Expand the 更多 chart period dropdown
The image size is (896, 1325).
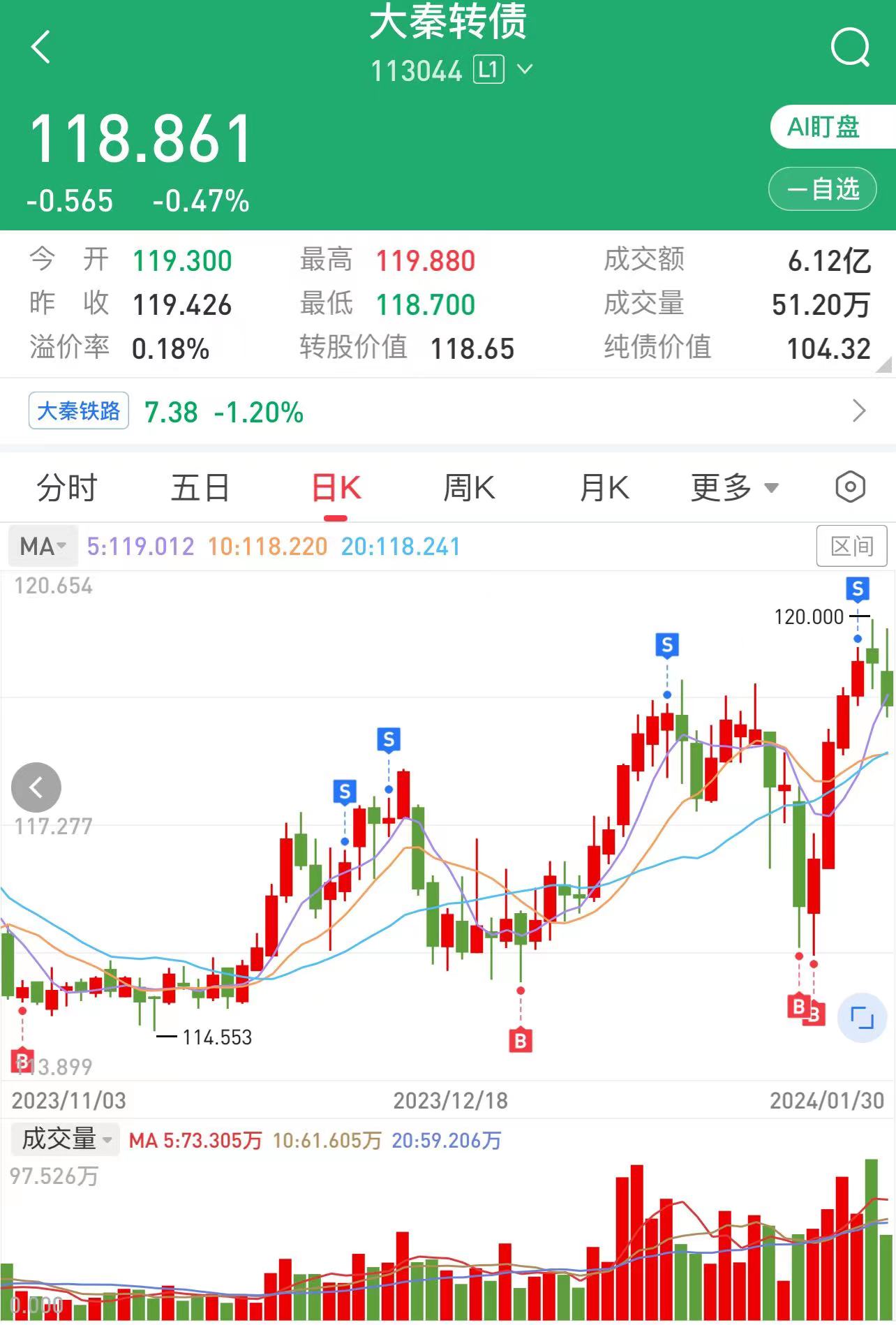733,487
